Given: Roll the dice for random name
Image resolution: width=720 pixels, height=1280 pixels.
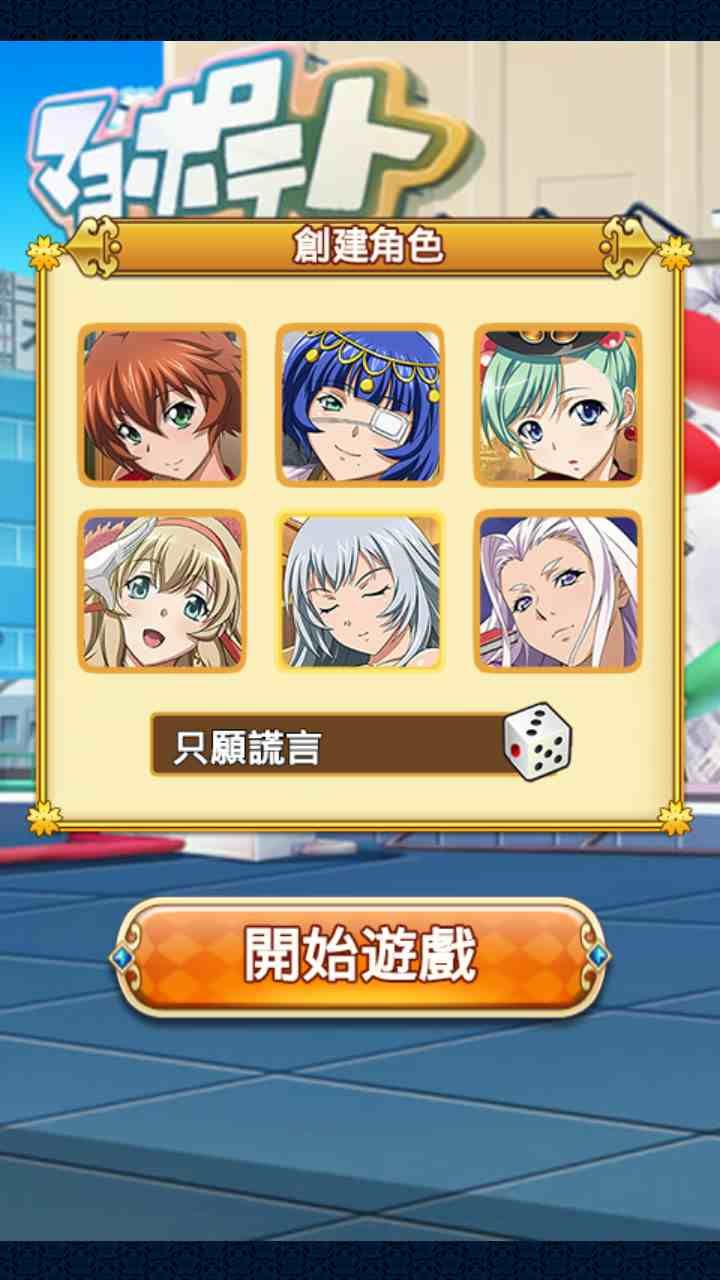Looking at the screenshot, I should (x=538, y=742).
